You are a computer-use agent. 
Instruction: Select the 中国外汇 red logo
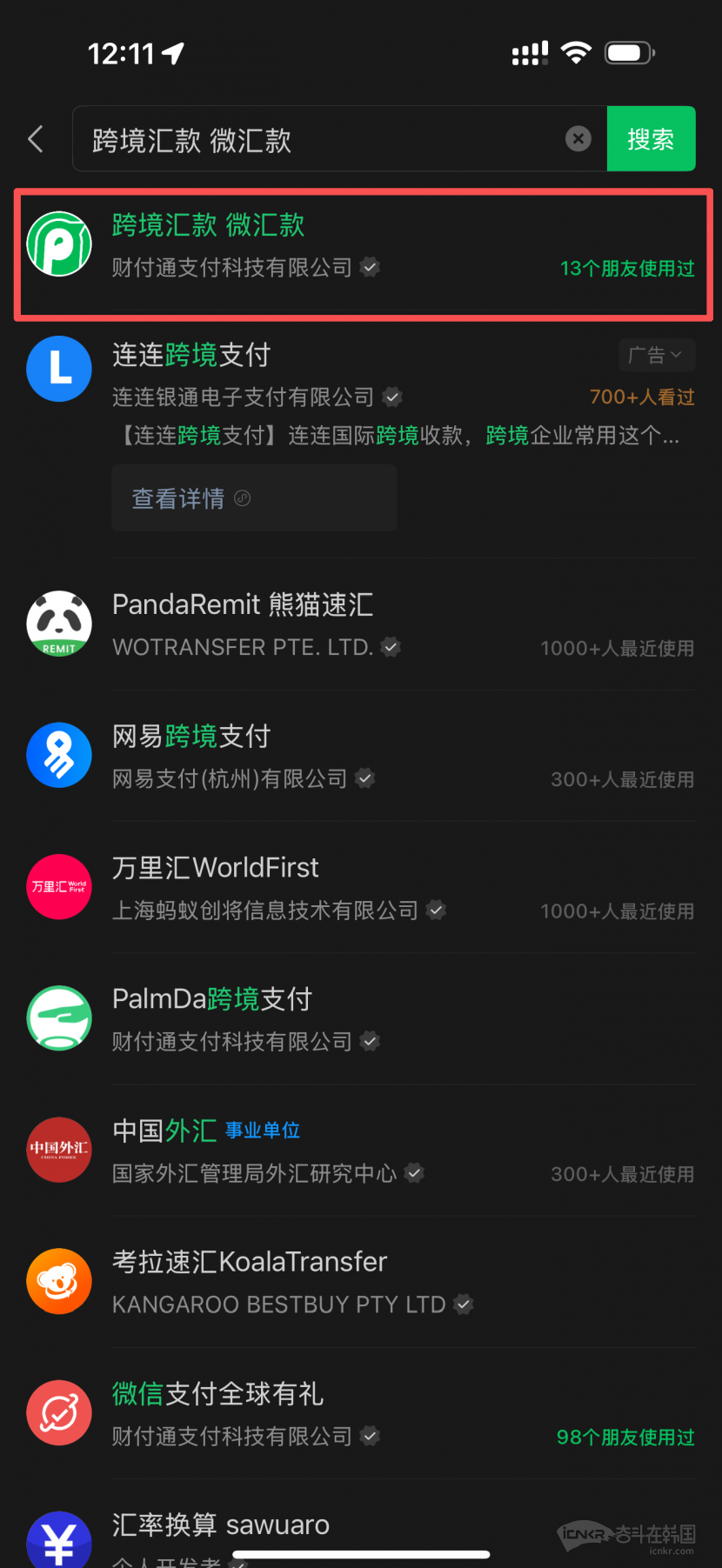point(58,1150)
